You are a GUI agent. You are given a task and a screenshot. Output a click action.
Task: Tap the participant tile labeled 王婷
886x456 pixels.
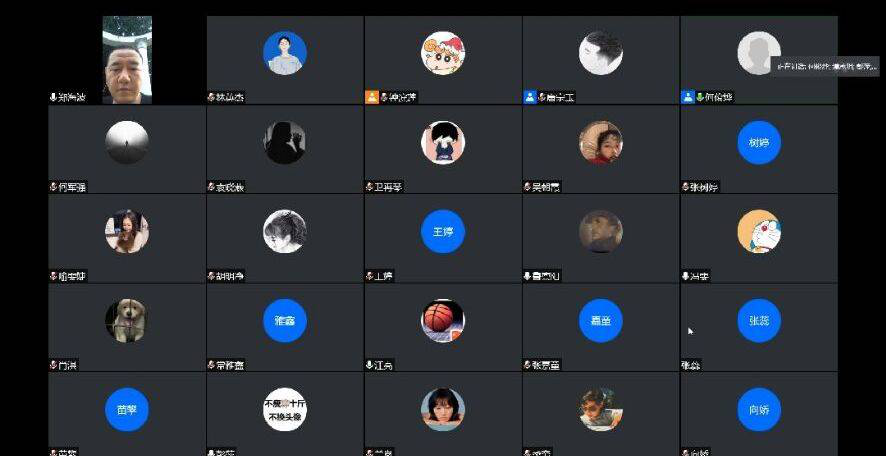point(443,231)
